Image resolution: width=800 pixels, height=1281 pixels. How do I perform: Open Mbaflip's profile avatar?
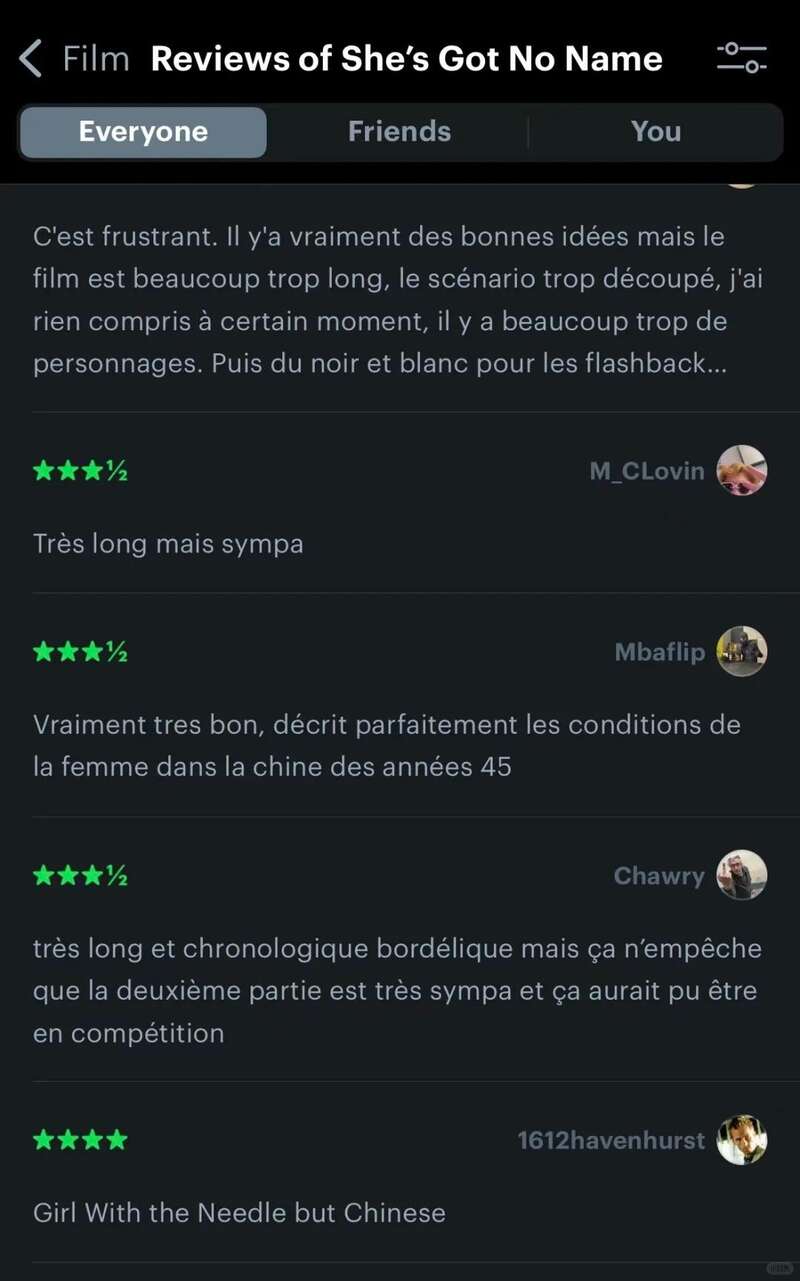pos(741,652)
